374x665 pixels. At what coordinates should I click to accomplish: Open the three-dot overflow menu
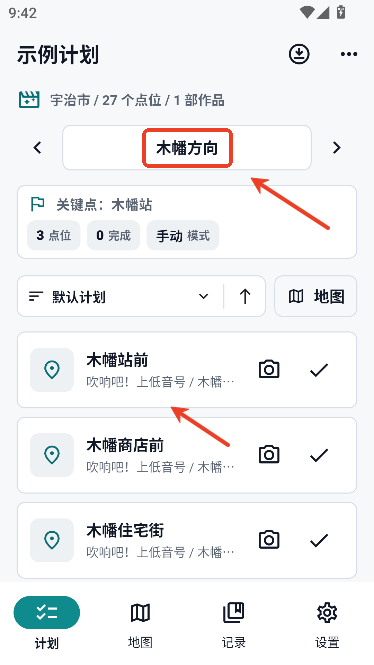click(x=349, y=54)
